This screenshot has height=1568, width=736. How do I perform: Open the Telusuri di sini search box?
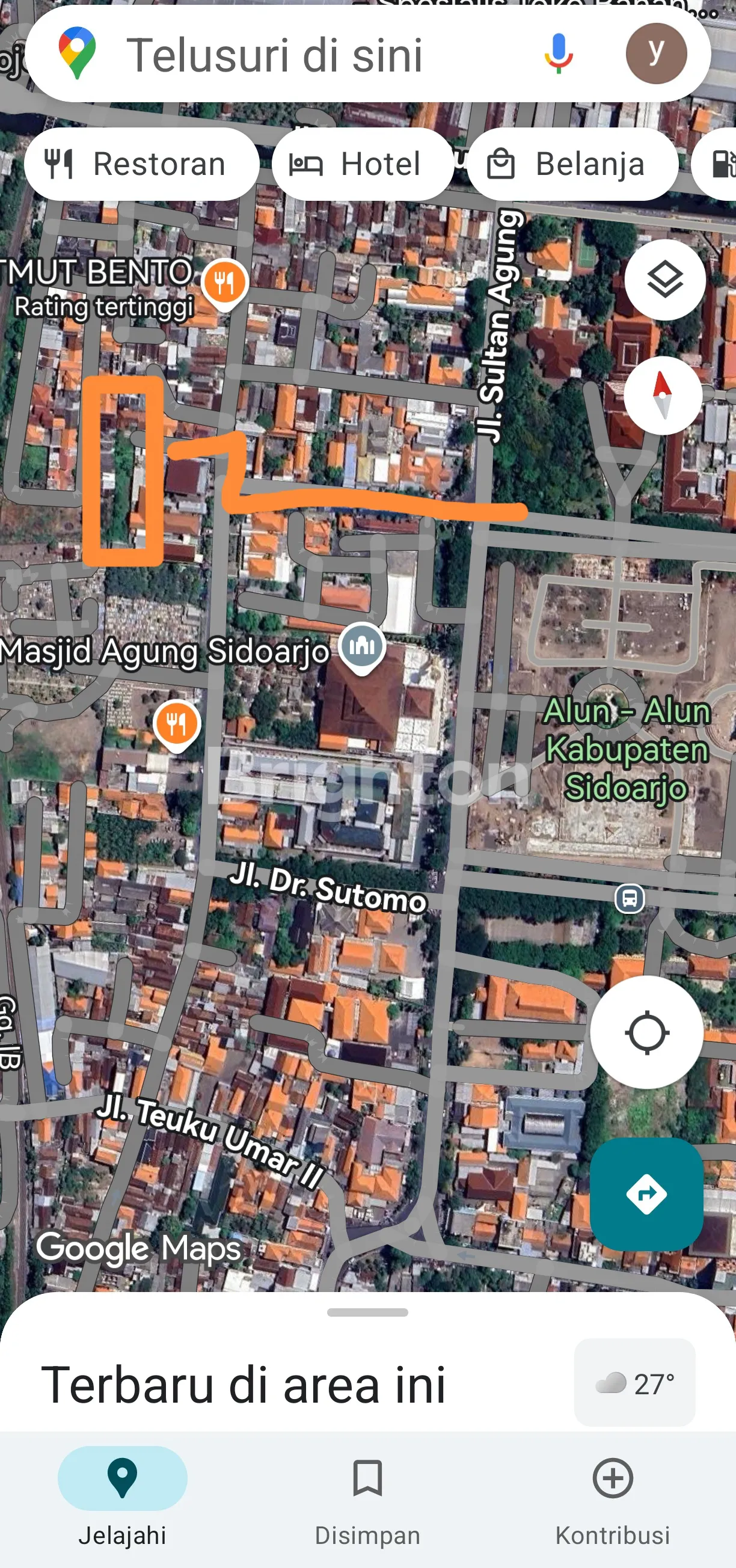pos(274,55)
